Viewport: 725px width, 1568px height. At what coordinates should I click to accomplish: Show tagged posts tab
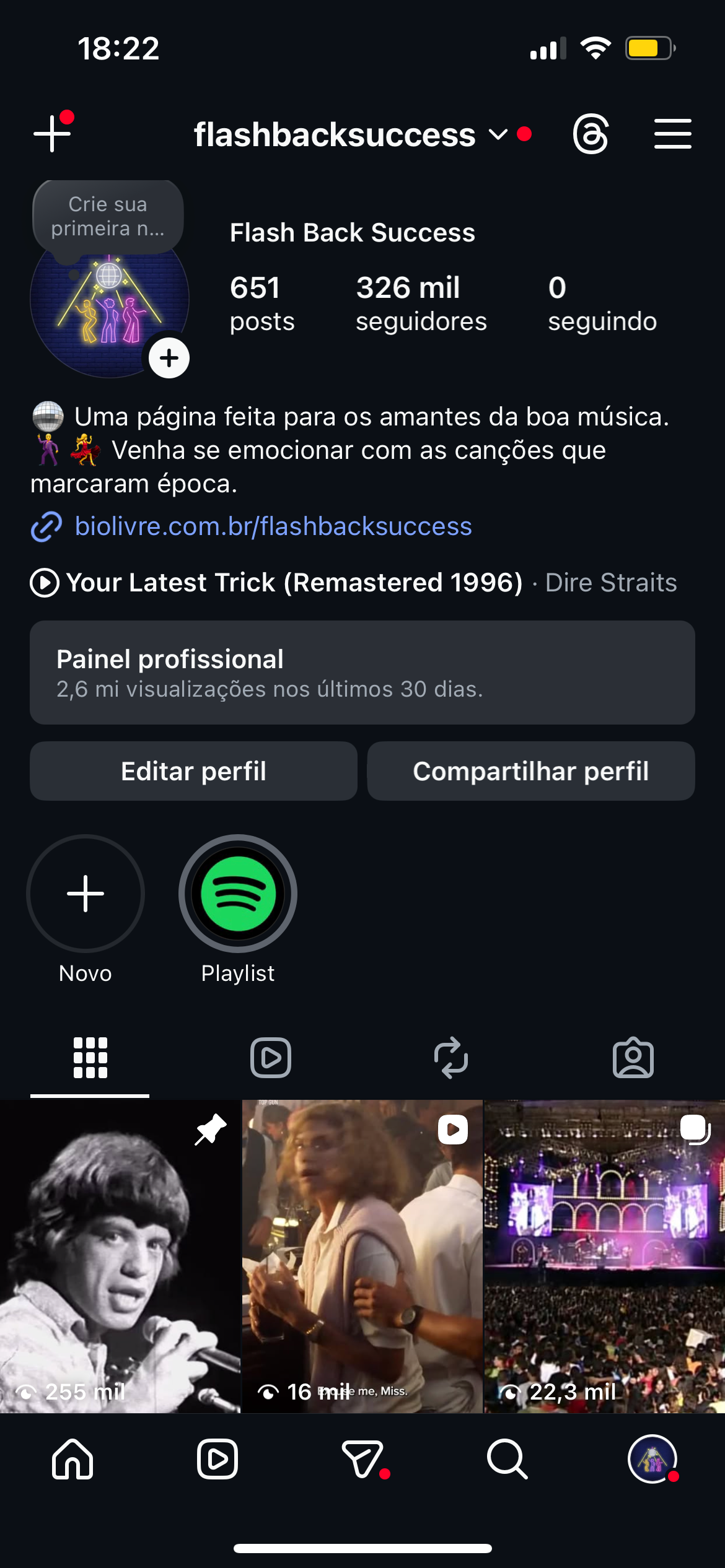click(x=633, y=1058)
